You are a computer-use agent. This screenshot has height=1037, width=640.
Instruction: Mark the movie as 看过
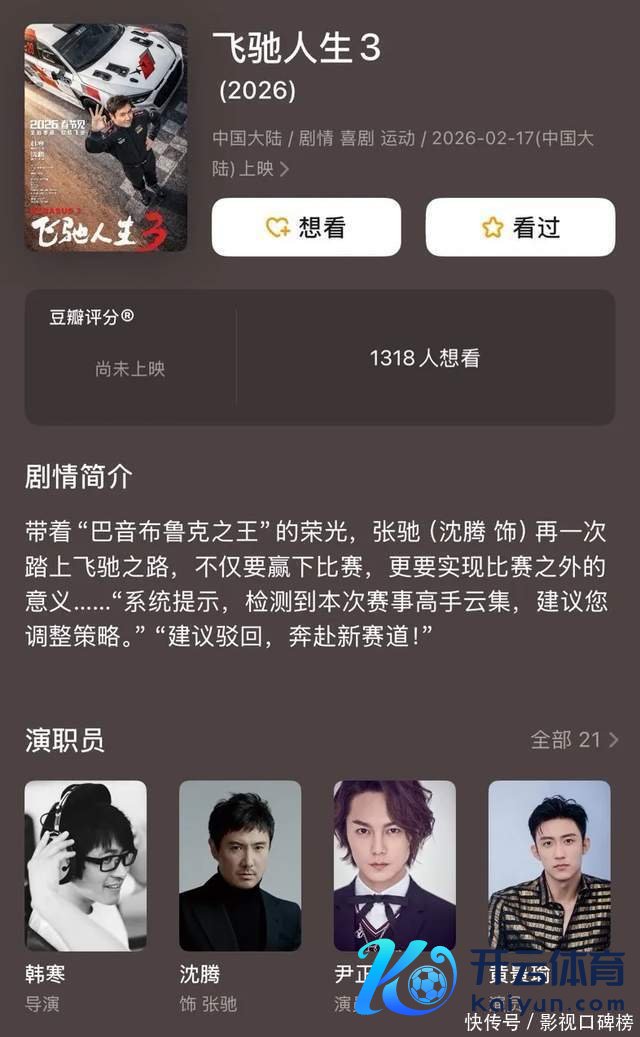coord(520,227)
